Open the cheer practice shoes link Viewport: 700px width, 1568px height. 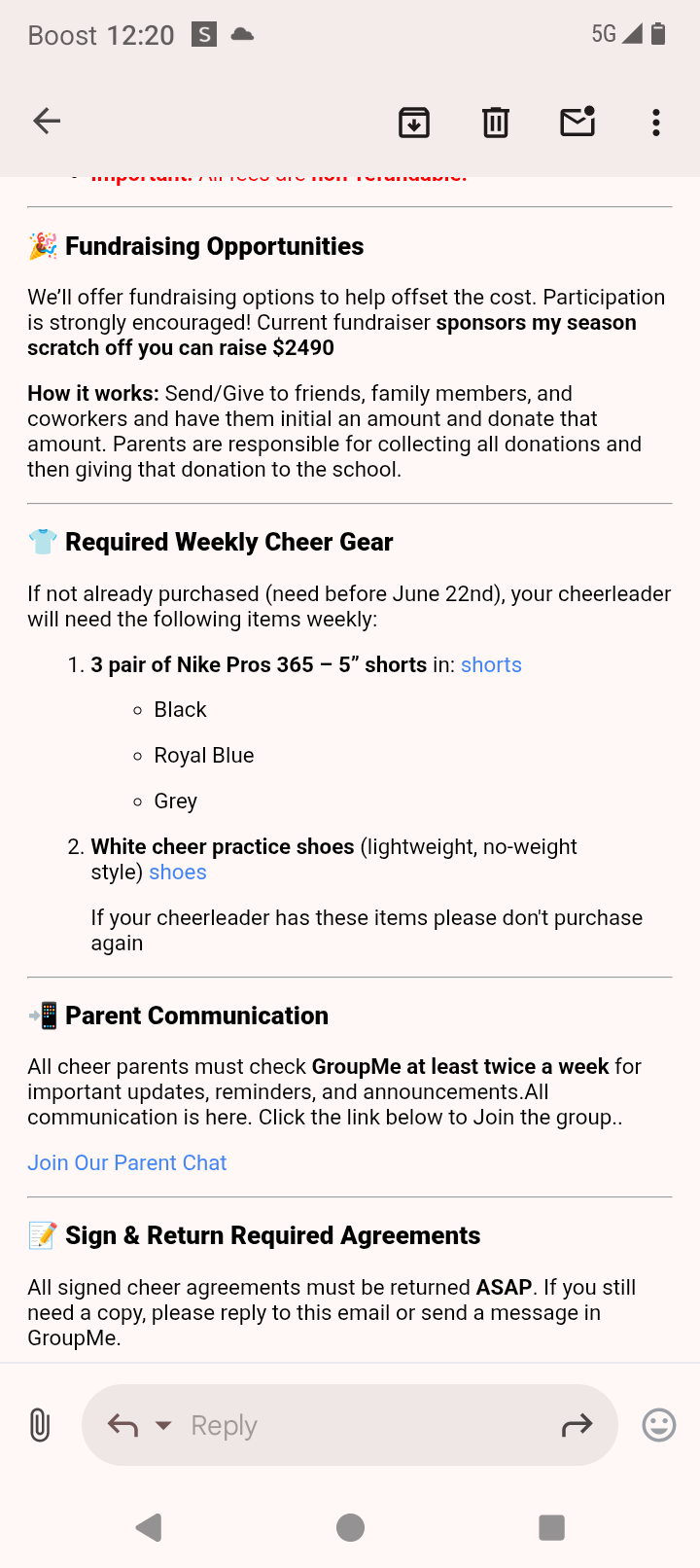[178, 873]
